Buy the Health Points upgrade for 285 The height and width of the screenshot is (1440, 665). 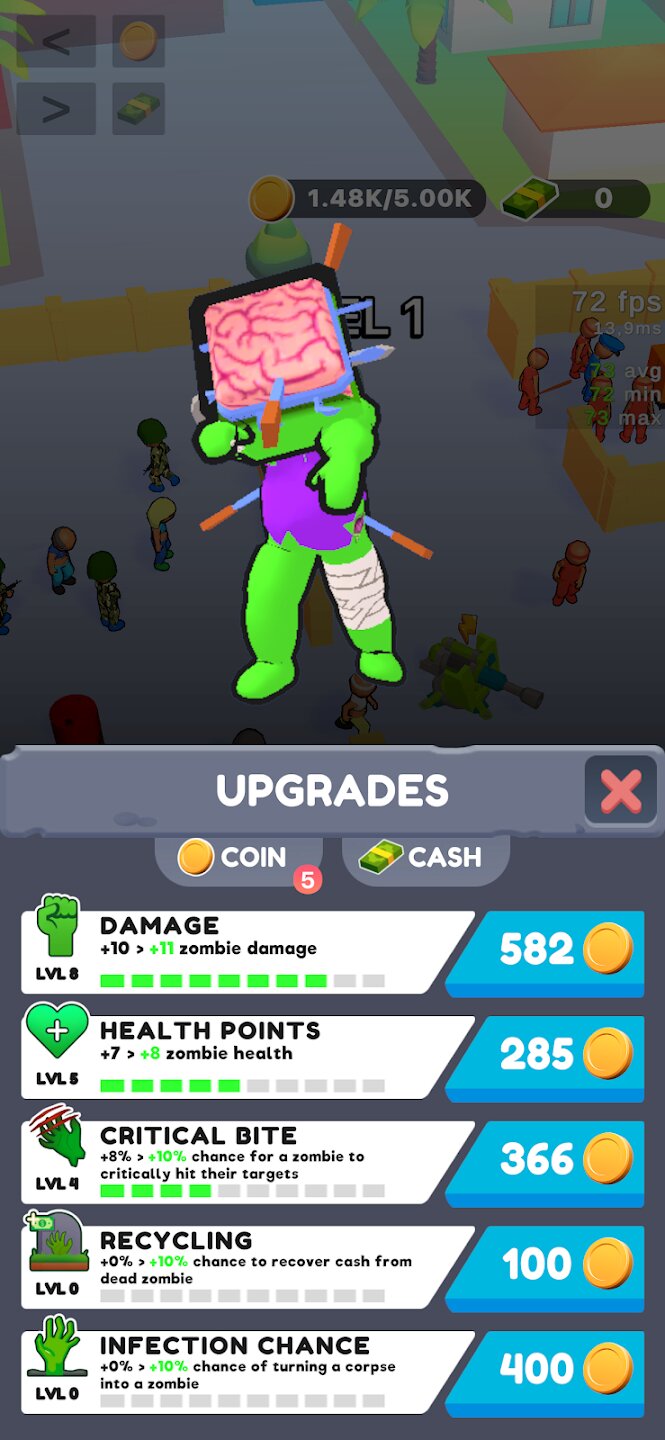pos(546,1055)
